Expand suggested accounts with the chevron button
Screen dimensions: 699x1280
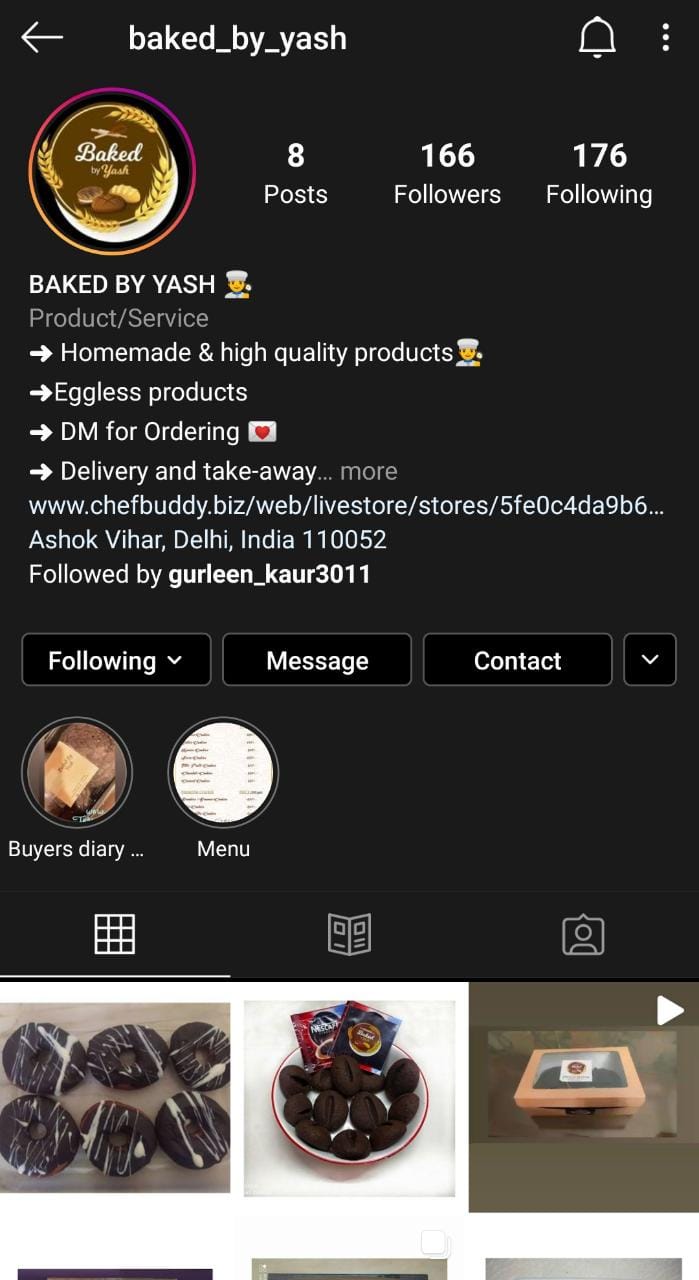[x=650, y=660]
